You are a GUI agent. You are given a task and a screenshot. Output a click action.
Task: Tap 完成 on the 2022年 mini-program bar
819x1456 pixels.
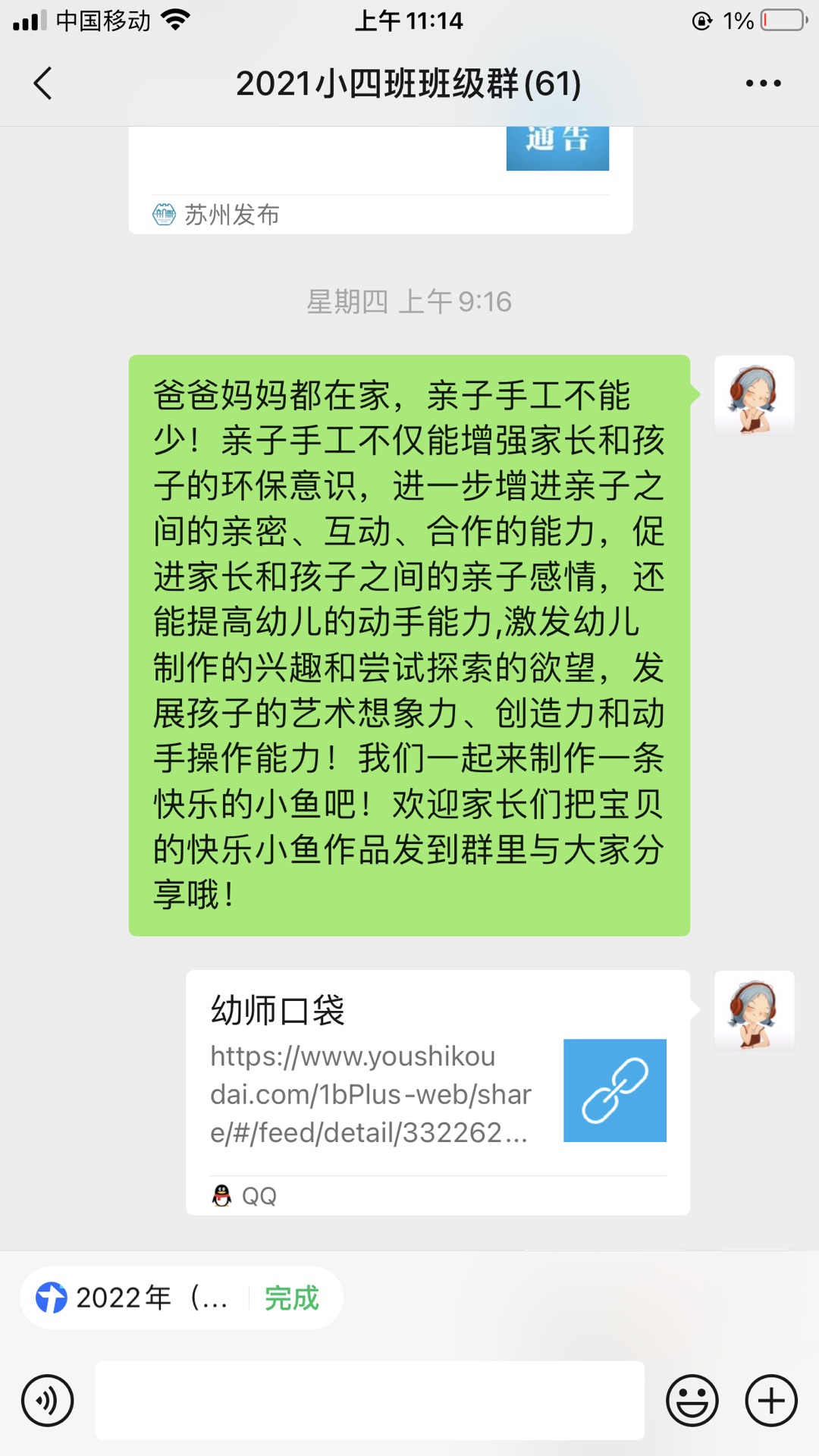(292, 1298)
